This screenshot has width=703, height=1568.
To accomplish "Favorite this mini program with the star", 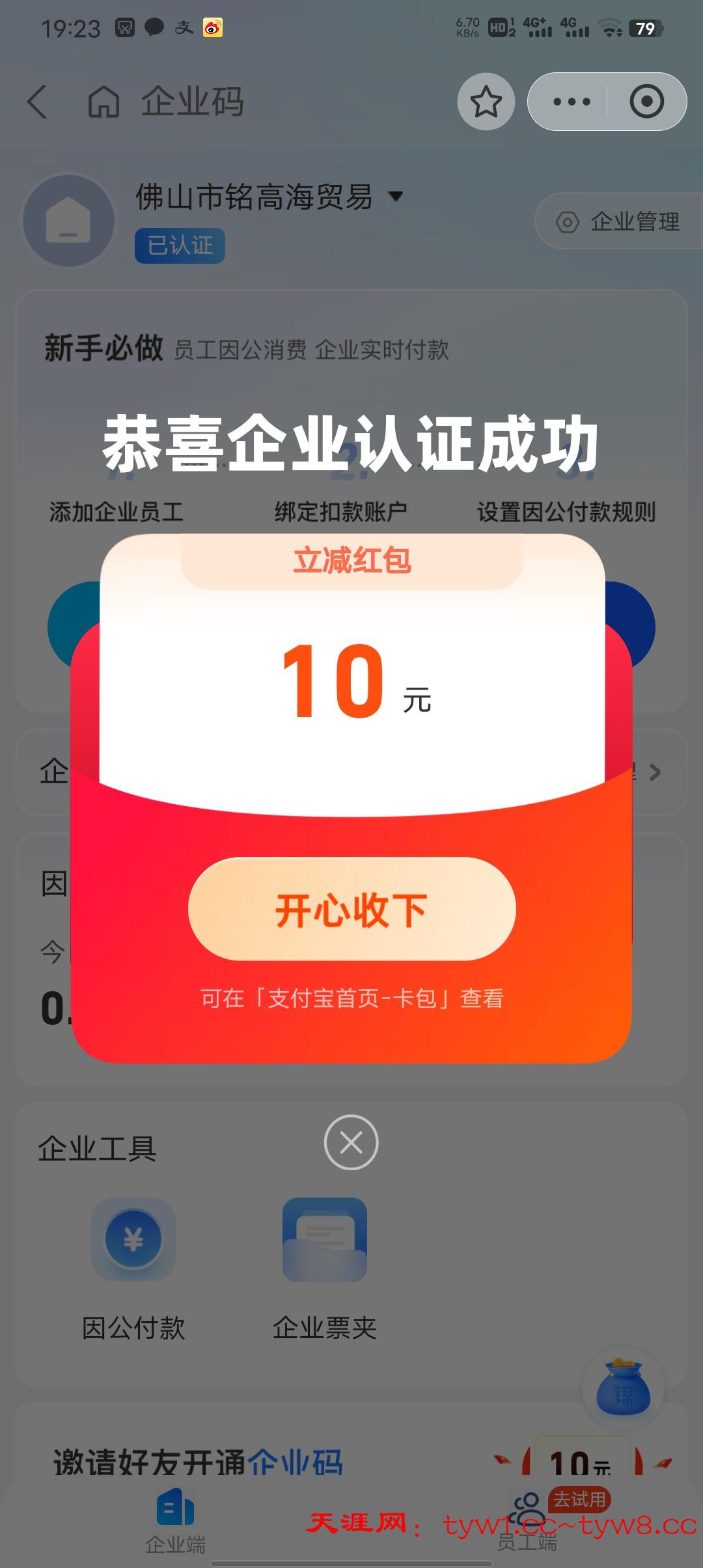I will coord(486,102).
